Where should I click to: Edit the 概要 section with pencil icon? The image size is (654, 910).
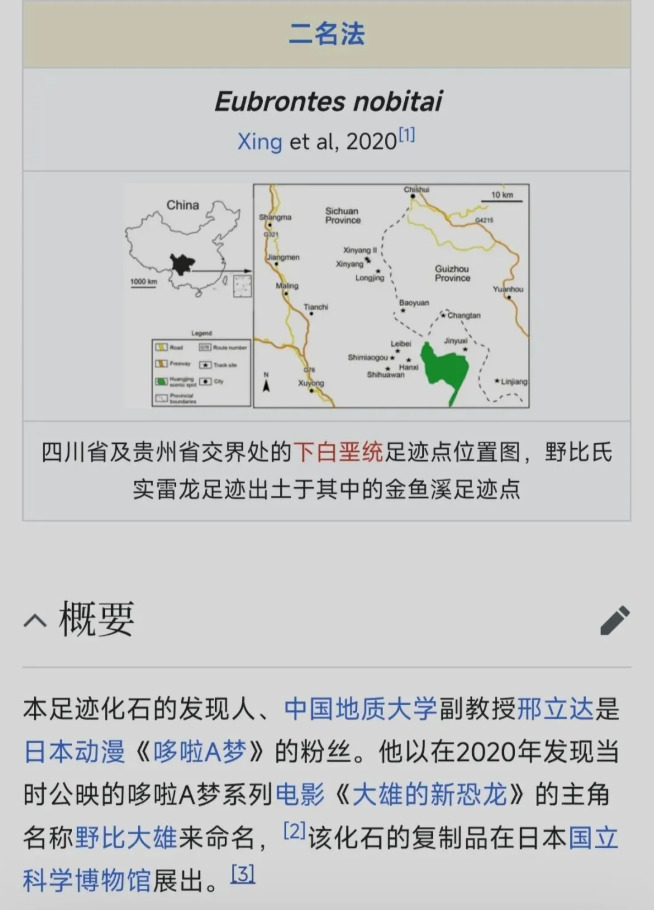point(615,620)
